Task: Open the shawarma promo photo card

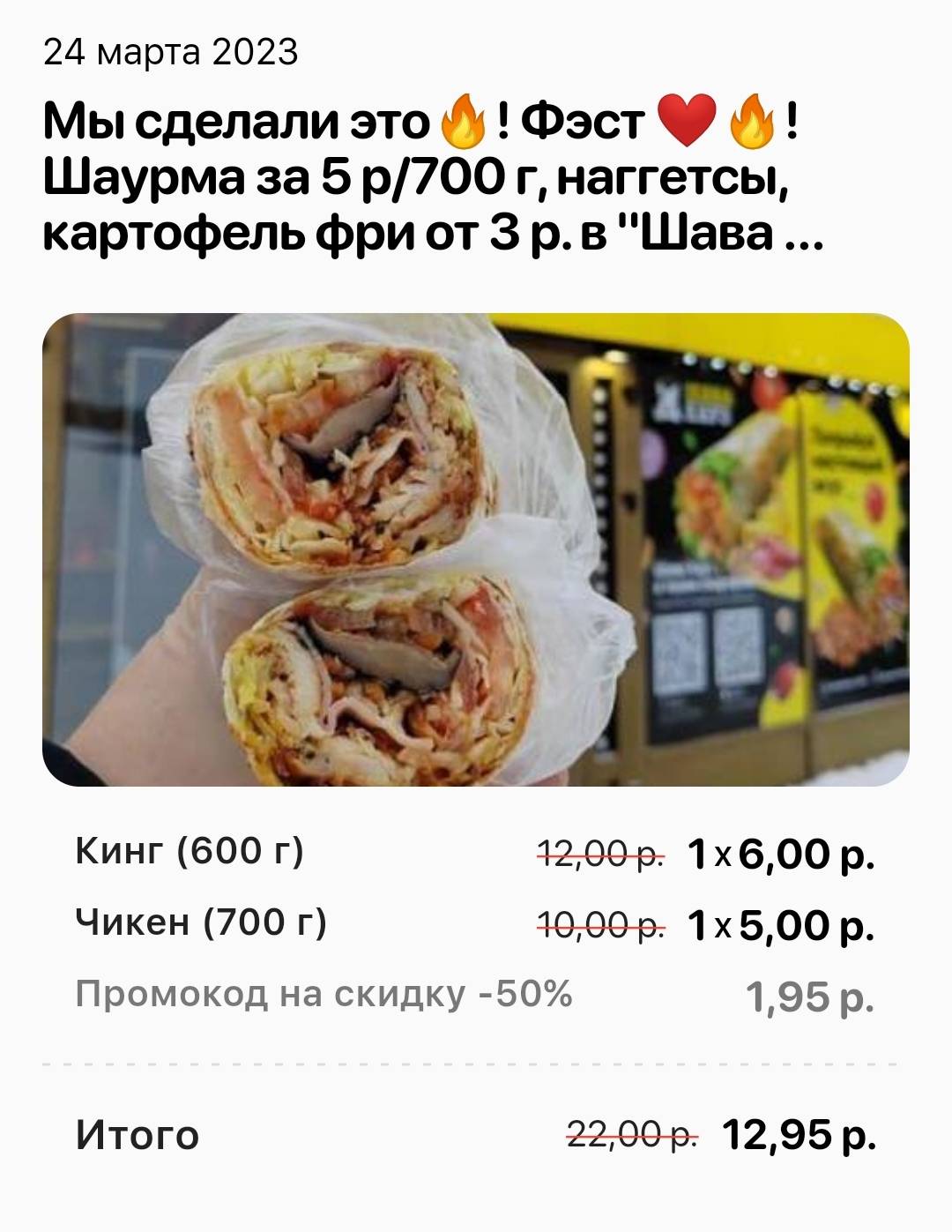Action: coord(476,549)
